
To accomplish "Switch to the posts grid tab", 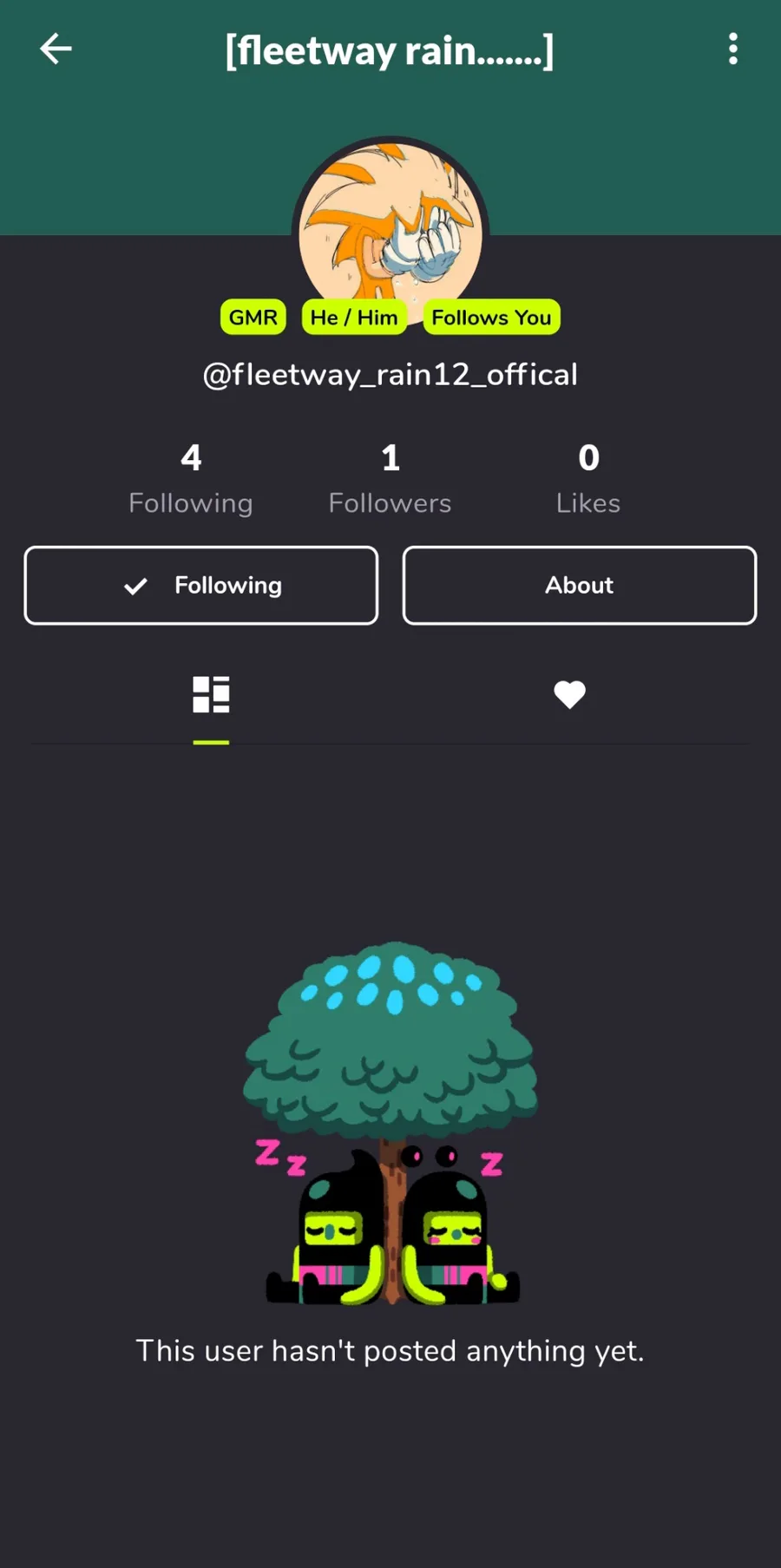I will pyautogui.click(x=211, y=695).
